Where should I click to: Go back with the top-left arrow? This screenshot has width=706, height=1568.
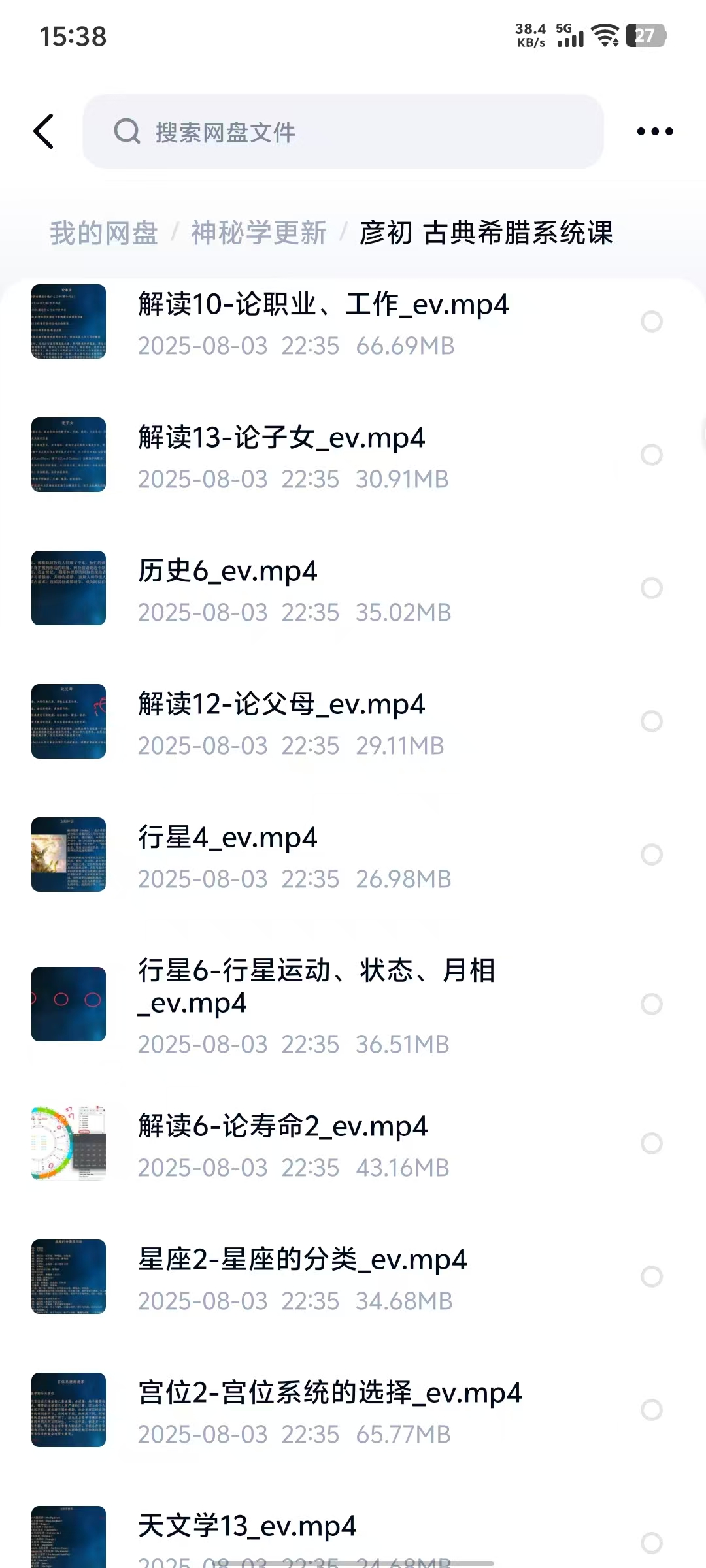(x=44, y=131)
